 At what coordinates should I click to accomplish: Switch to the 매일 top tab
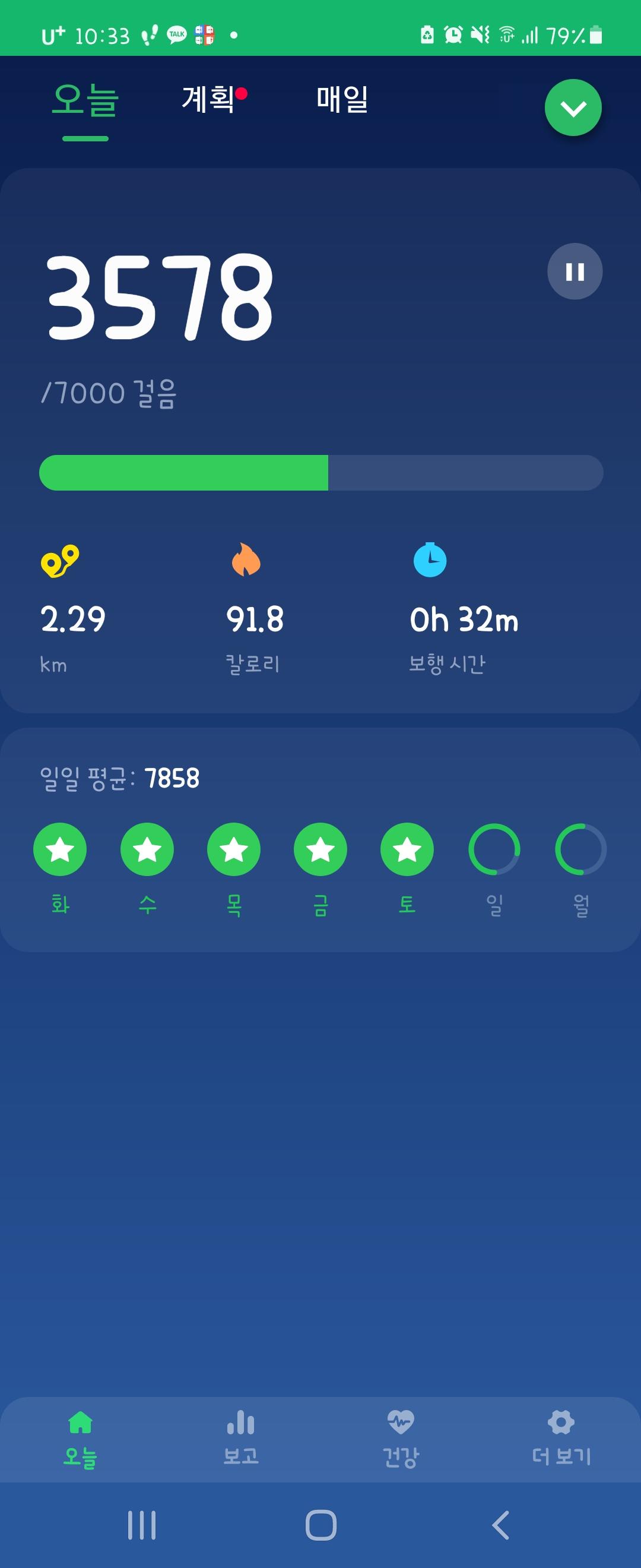tap(342, 99)
